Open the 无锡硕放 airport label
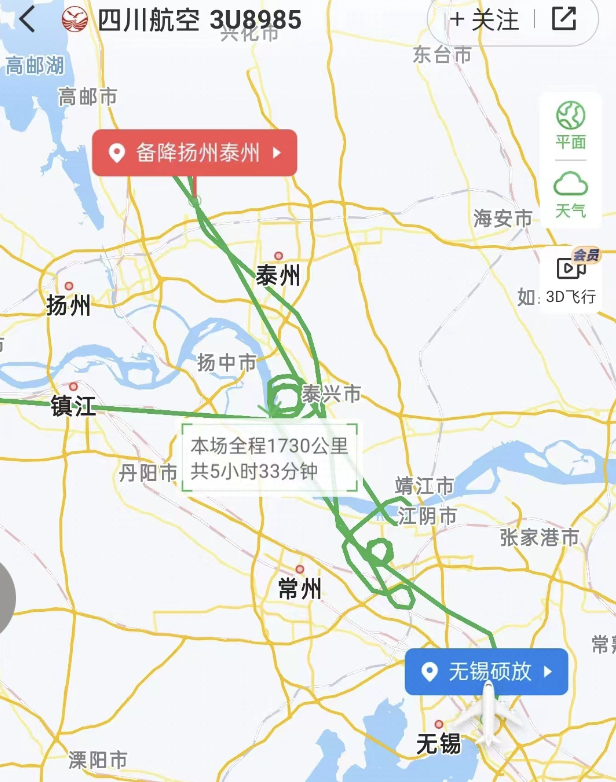Viewport: 616px width, 782px height. [487, 671]
